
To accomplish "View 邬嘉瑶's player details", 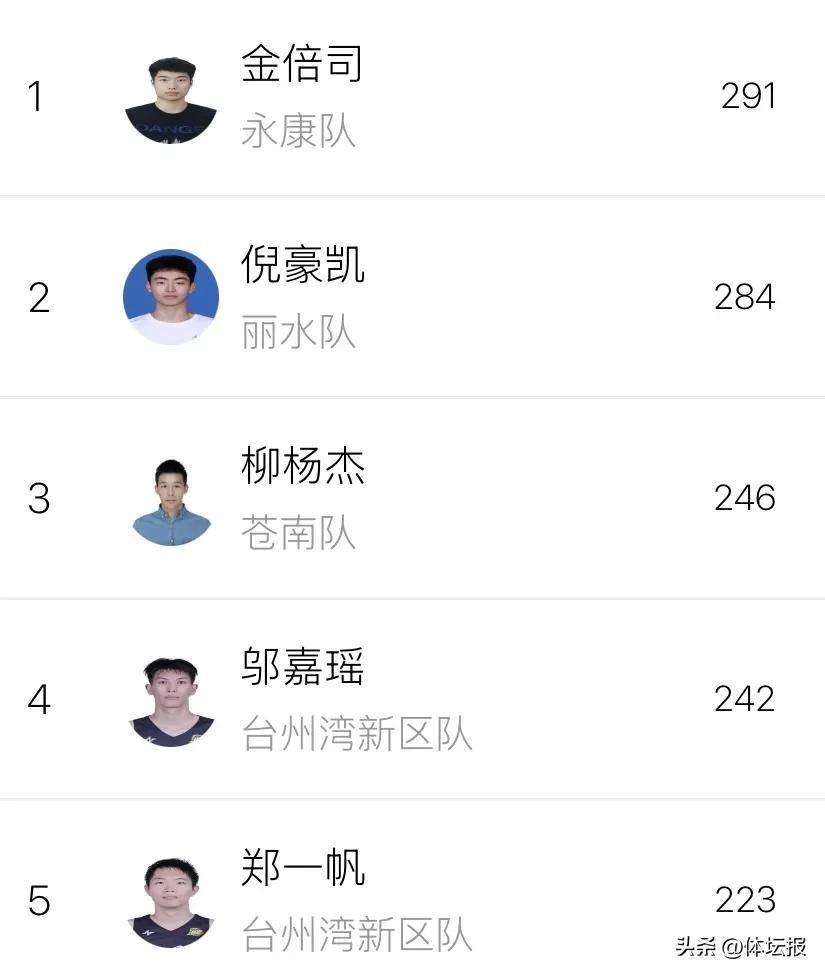I will click(302, 667).
